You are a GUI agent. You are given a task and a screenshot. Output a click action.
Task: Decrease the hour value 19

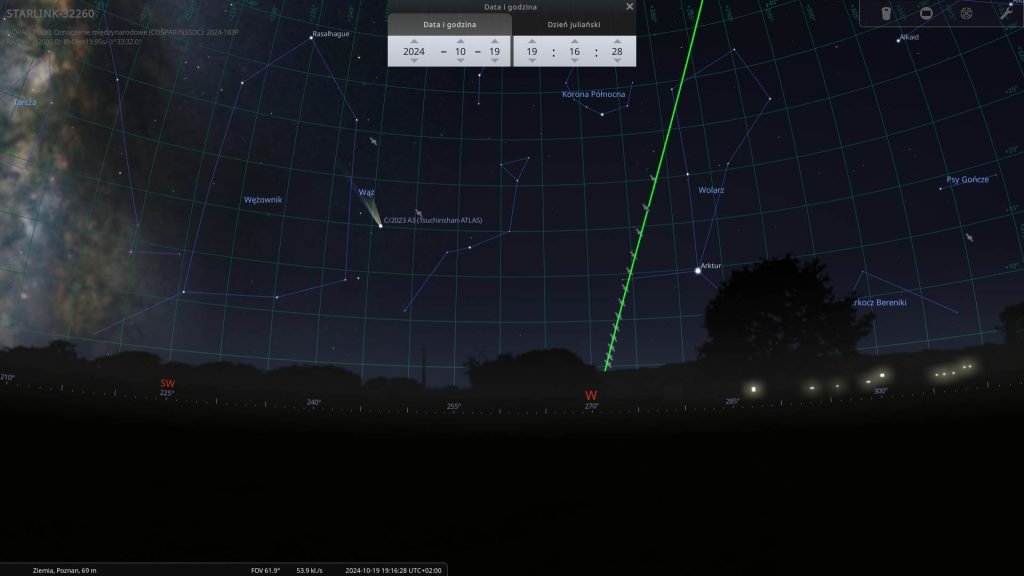[x=532, y=61]
